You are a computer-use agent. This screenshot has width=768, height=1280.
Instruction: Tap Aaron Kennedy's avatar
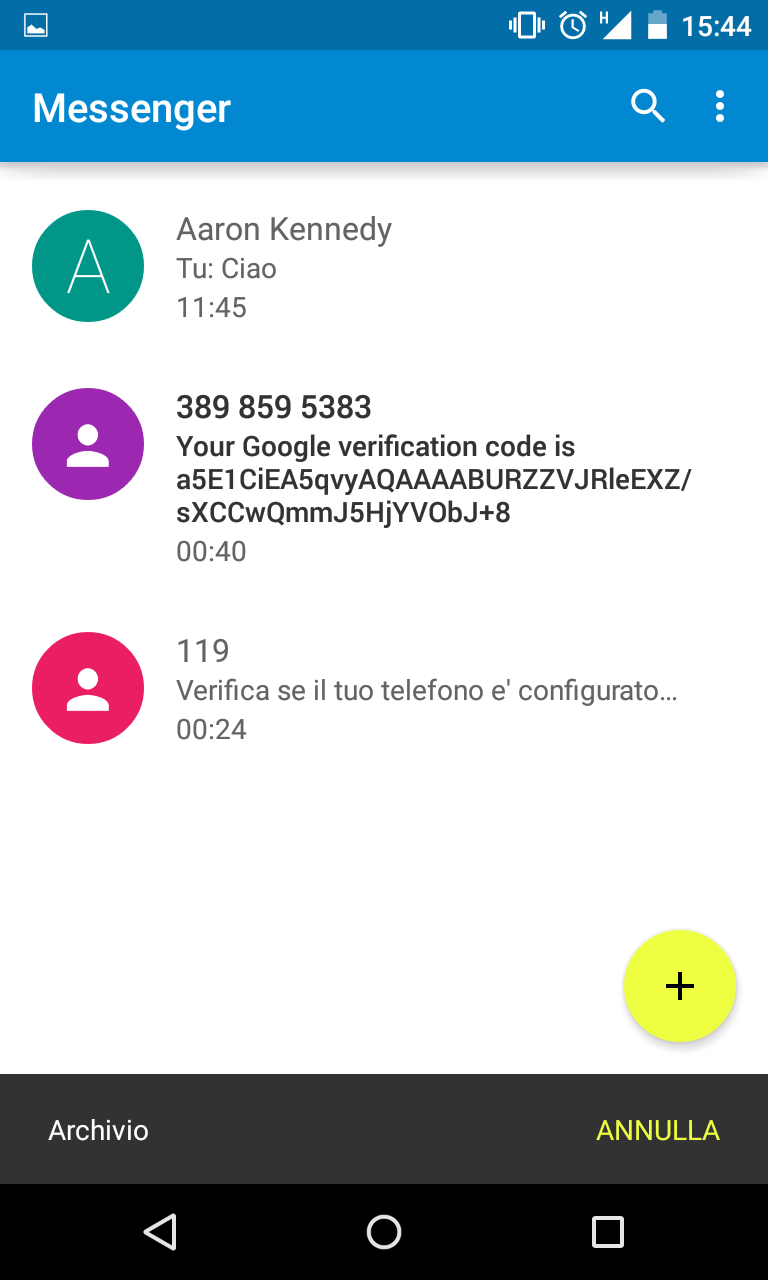[88, 266]
